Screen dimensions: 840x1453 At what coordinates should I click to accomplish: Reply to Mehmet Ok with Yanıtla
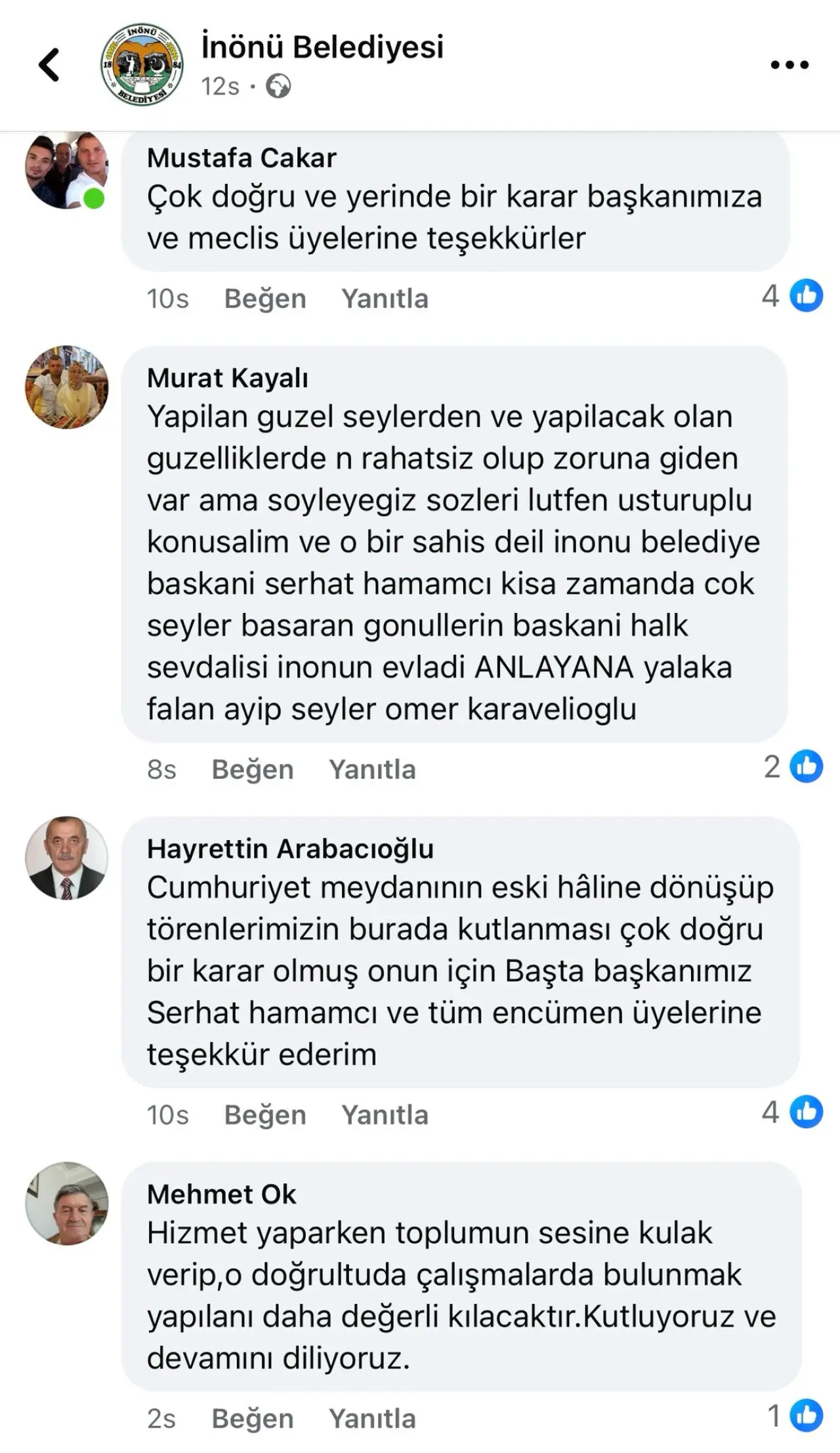pyautogui.click(x=372, y=1419)
